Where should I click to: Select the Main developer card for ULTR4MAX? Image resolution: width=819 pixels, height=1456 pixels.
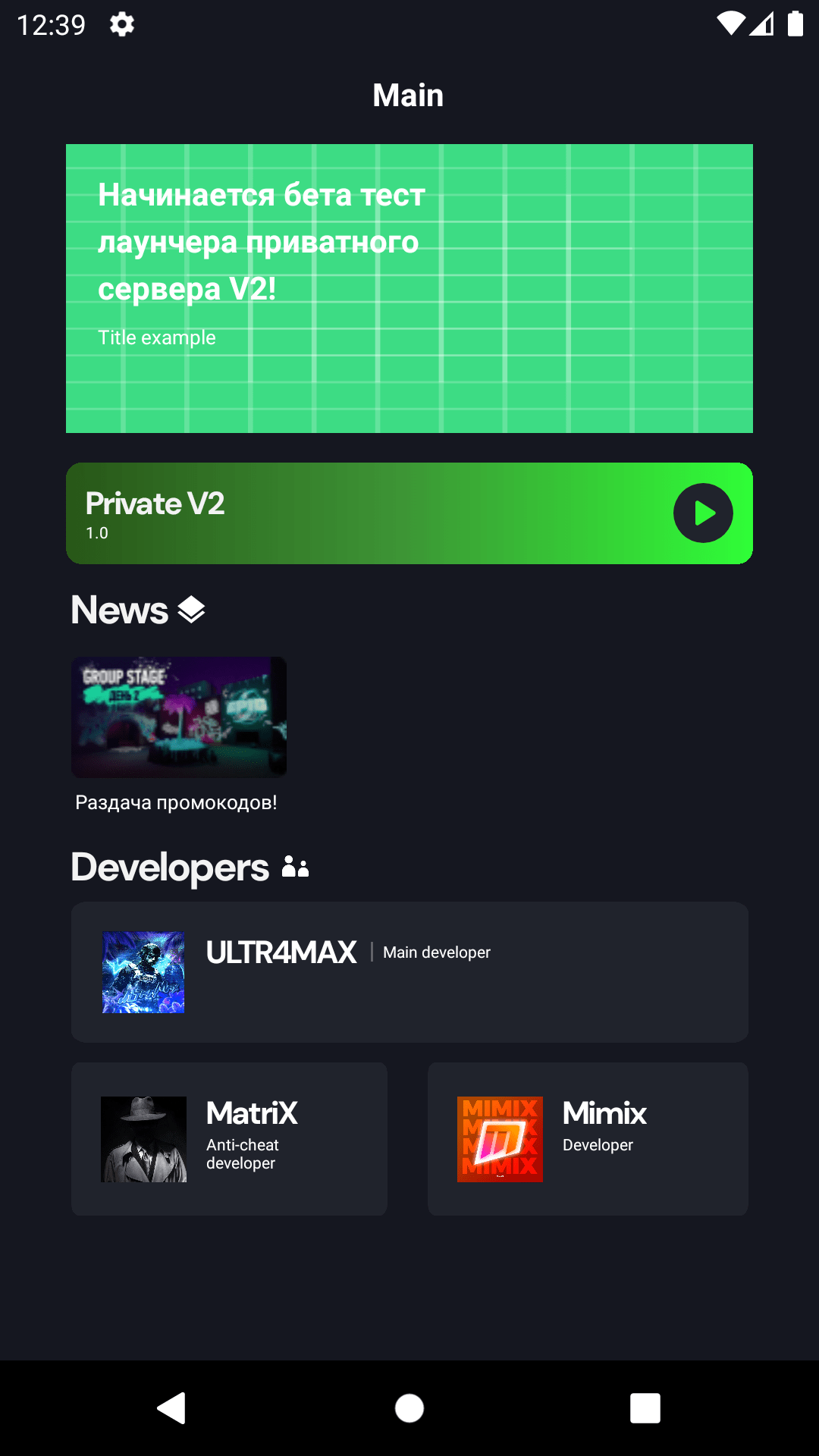(409, 971)
